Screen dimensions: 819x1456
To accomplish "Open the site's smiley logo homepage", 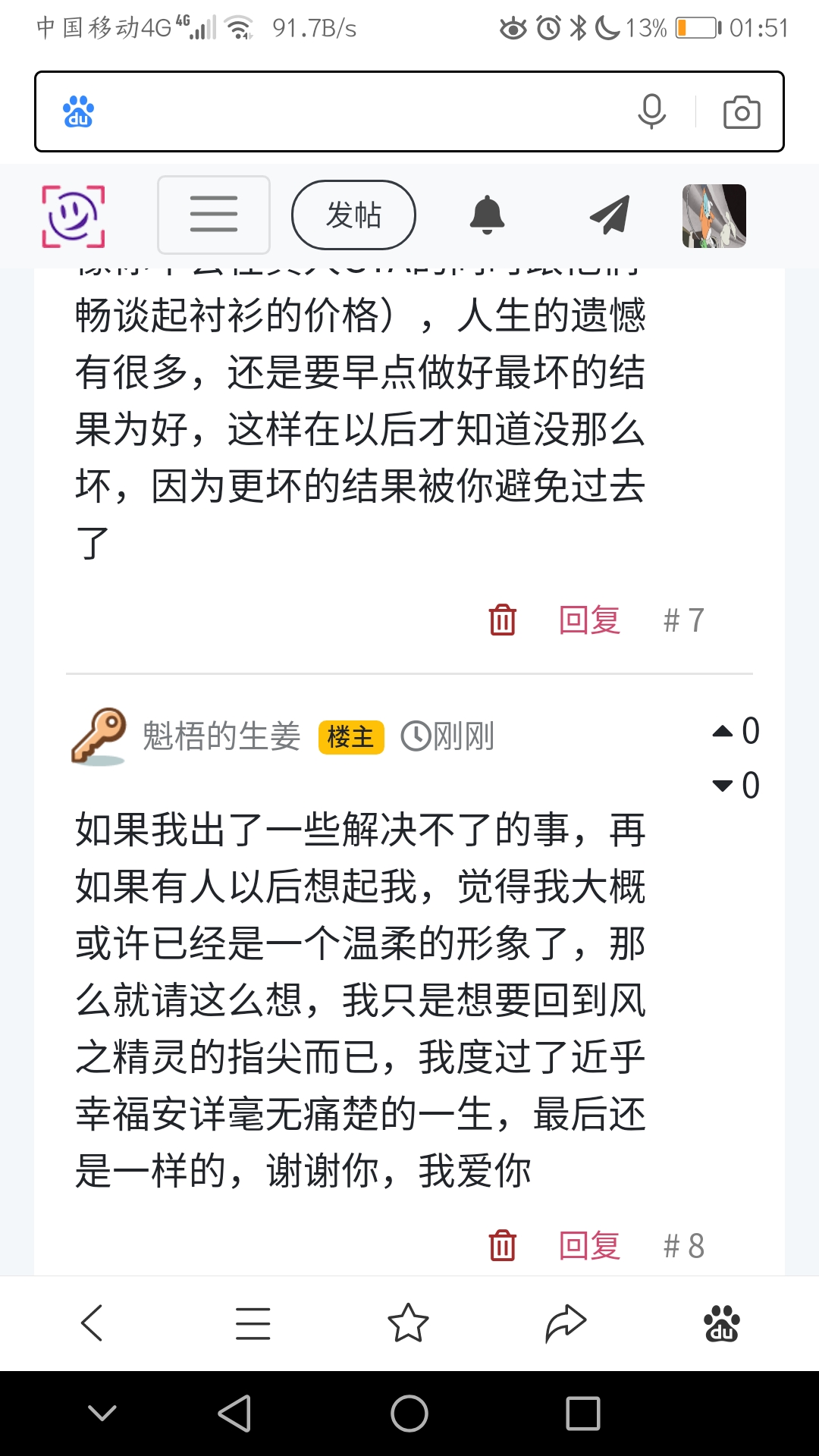I will coord(73,216).
